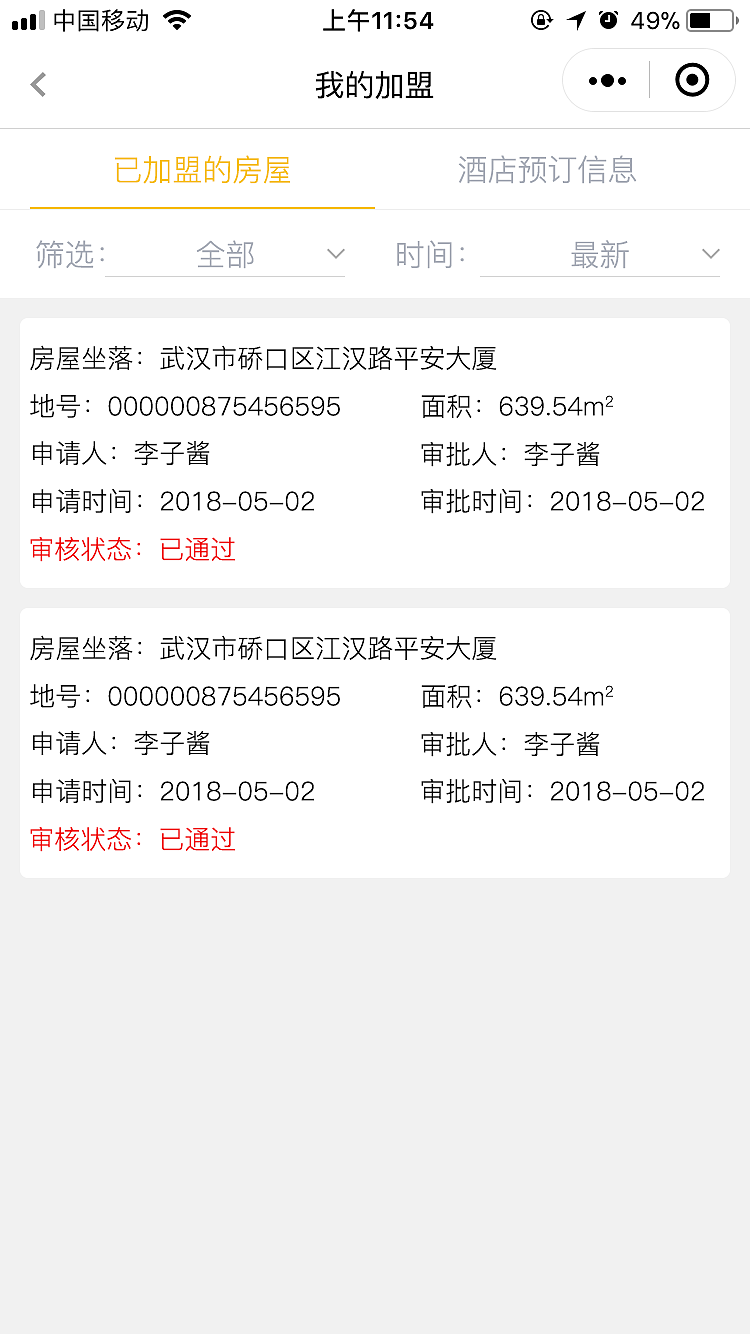Click the orientation lock status icon
Screen dimensions: 750x1334
click(540, 18)
